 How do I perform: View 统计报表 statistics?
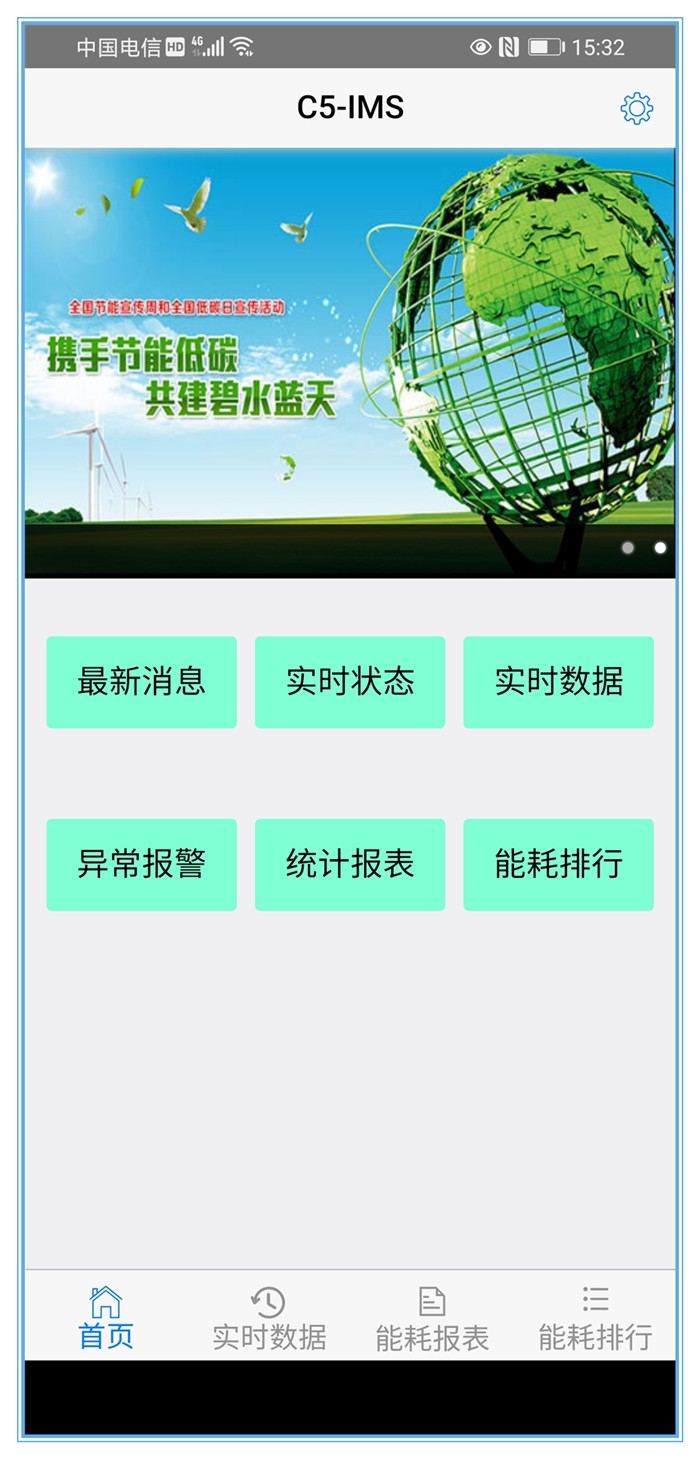click(x=350, y=864)
